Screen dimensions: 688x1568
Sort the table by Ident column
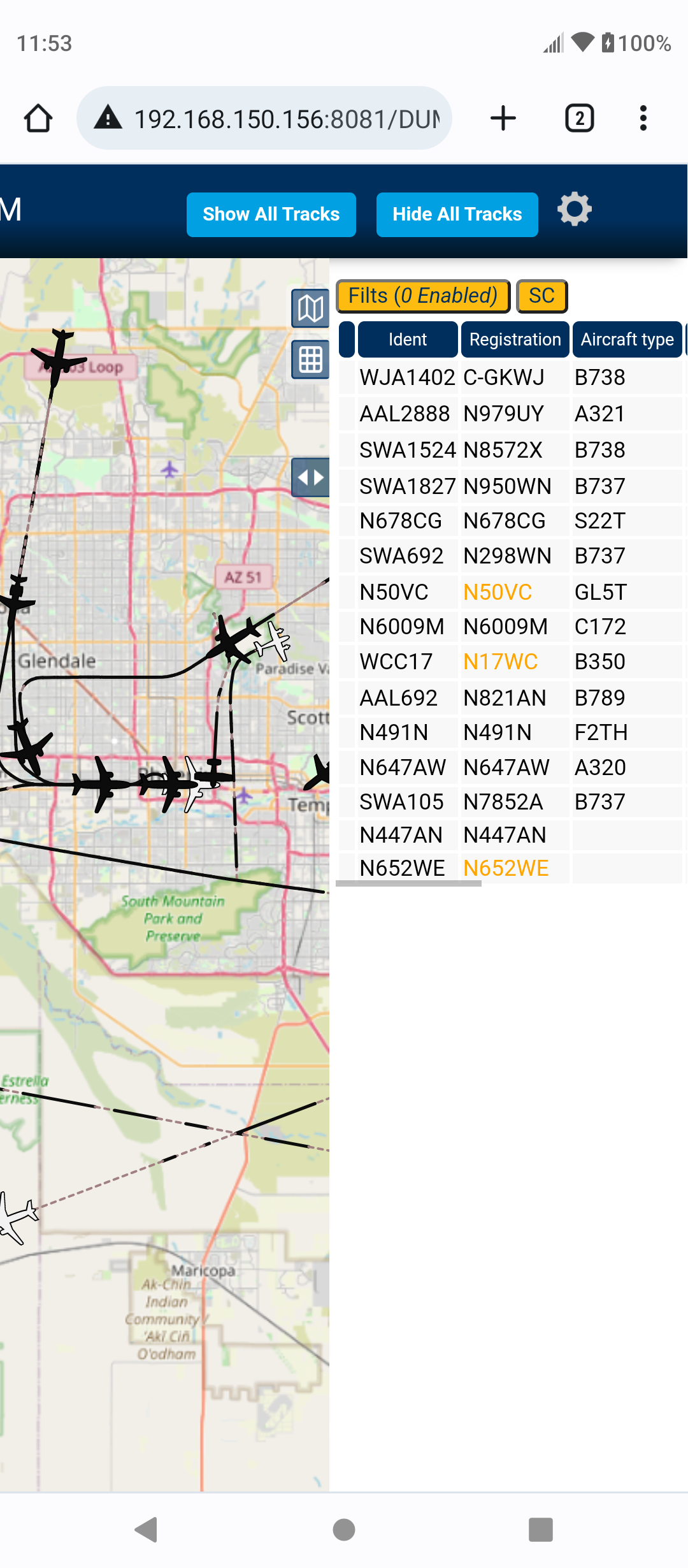(x=408, y=339)
